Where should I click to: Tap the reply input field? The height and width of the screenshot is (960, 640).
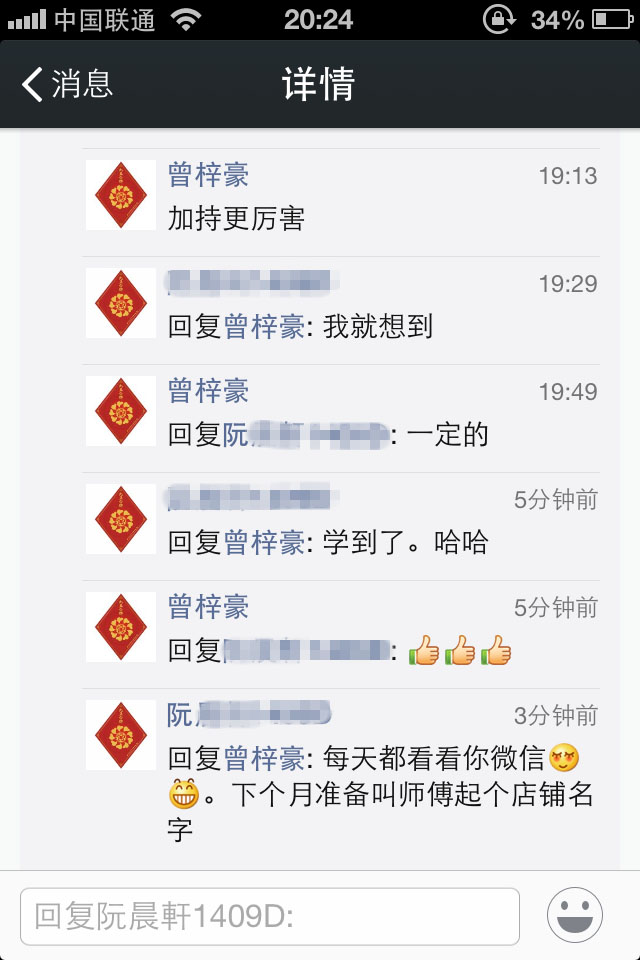pos(270,916)
